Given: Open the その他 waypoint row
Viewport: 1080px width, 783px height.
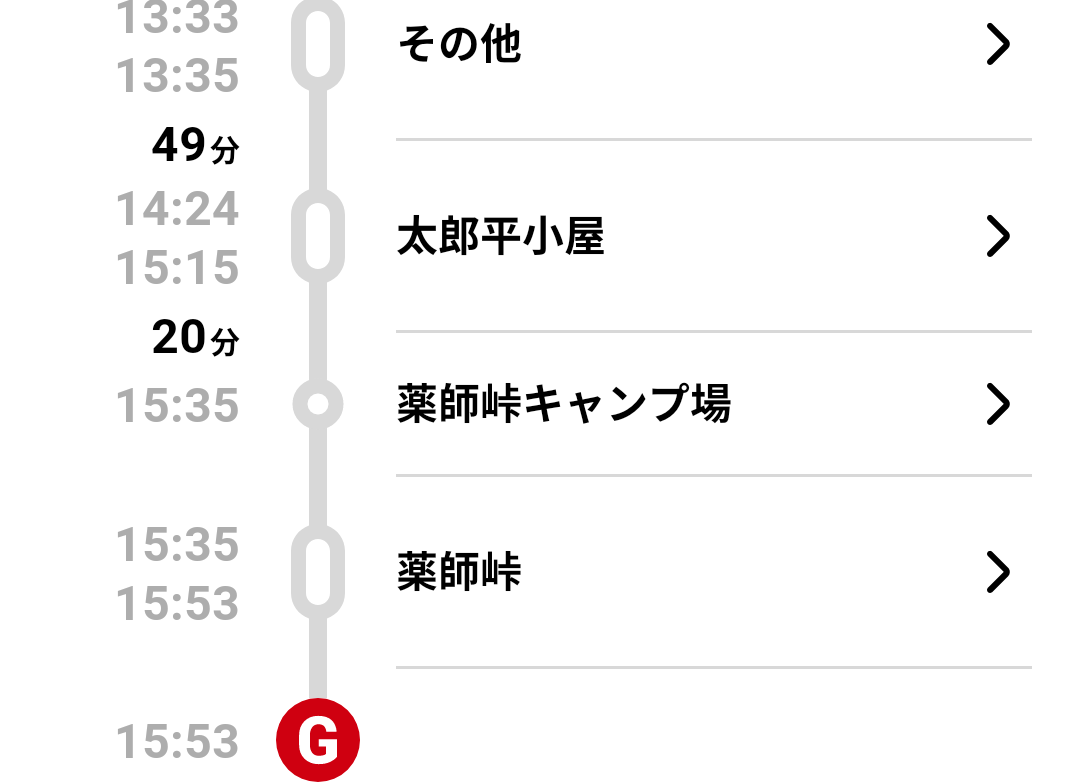Looking at the screenshot, I should coord(714,45).
